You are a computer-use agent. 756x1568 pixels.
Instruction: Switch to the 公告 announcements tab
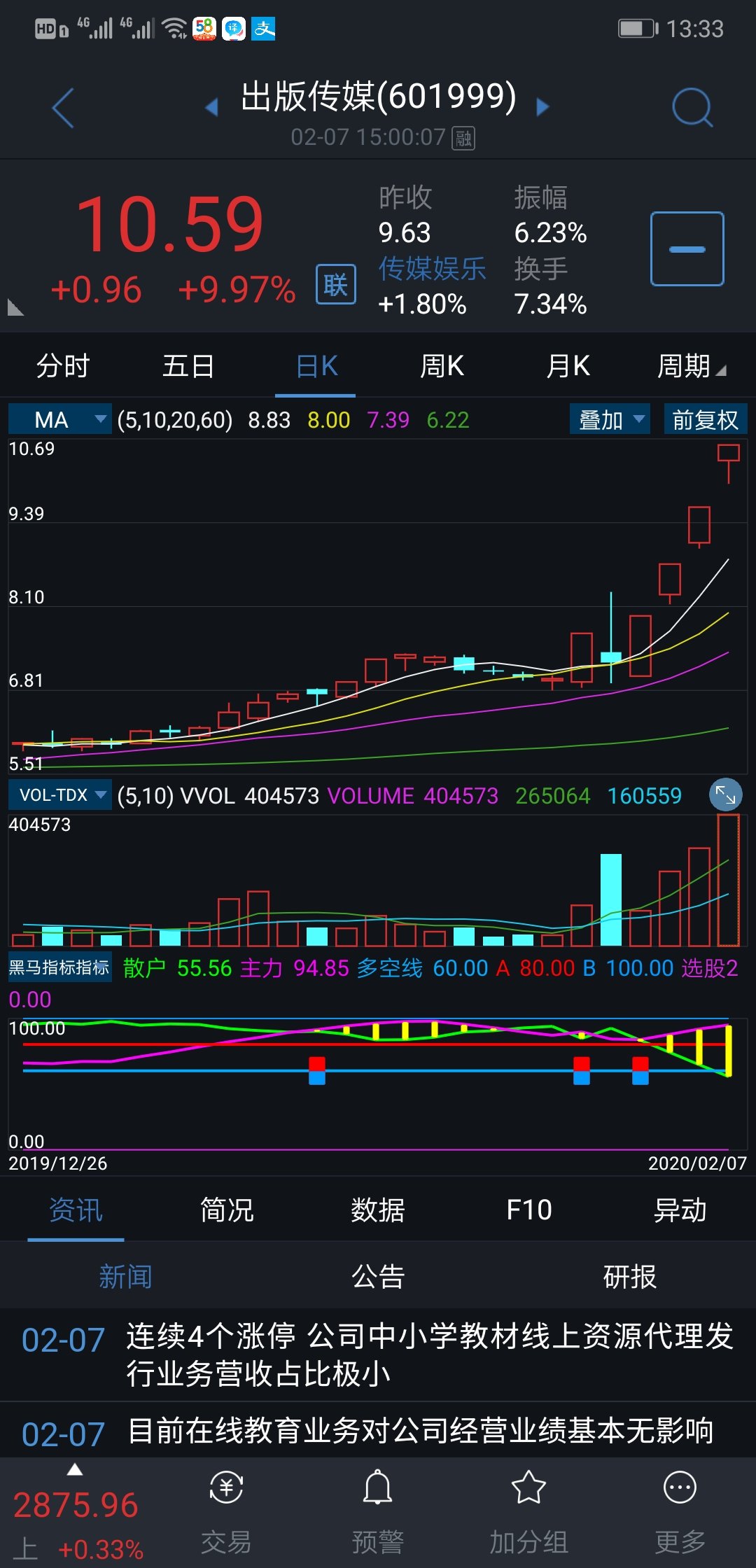pos(378,1275)
